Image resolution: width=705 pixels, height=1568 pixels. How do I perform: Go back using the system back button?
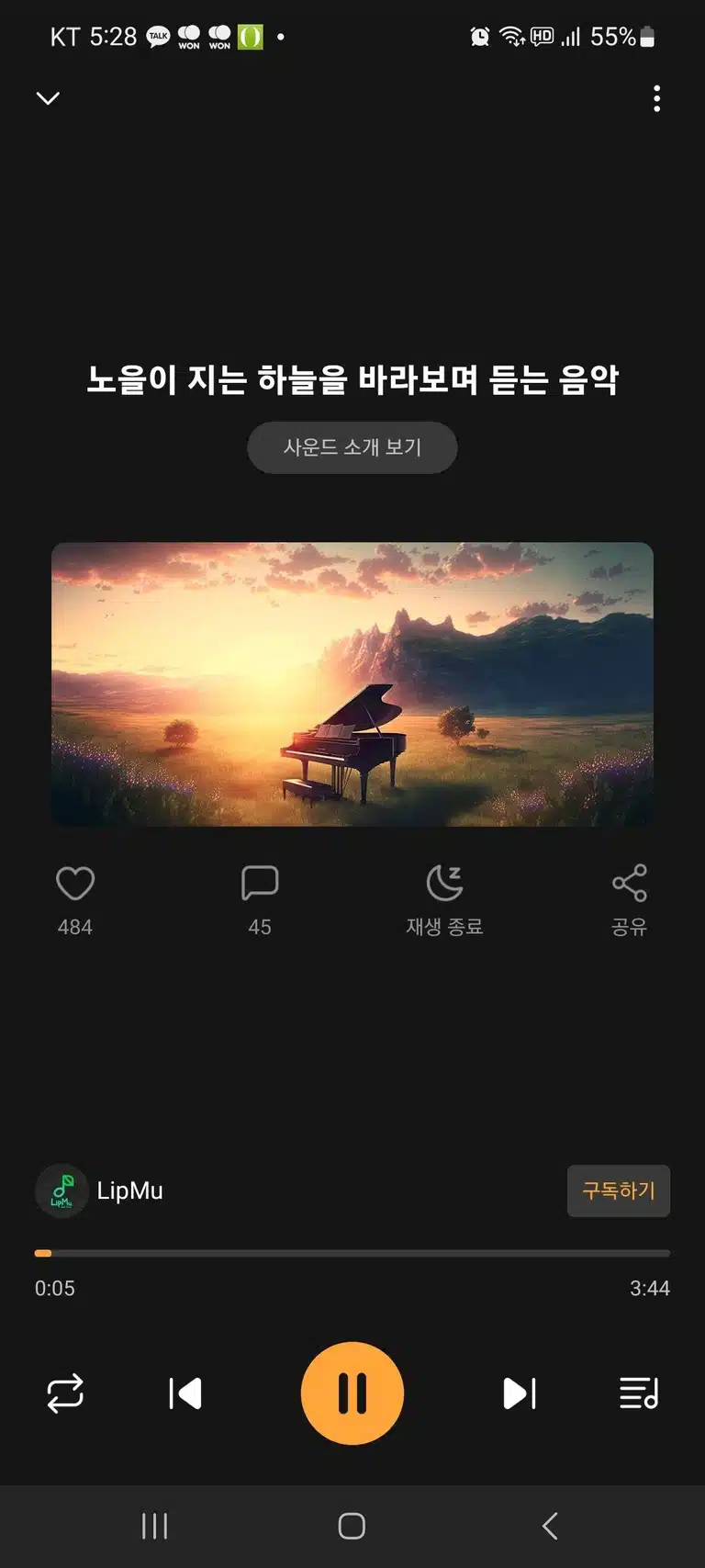[x=550, y=1527]
